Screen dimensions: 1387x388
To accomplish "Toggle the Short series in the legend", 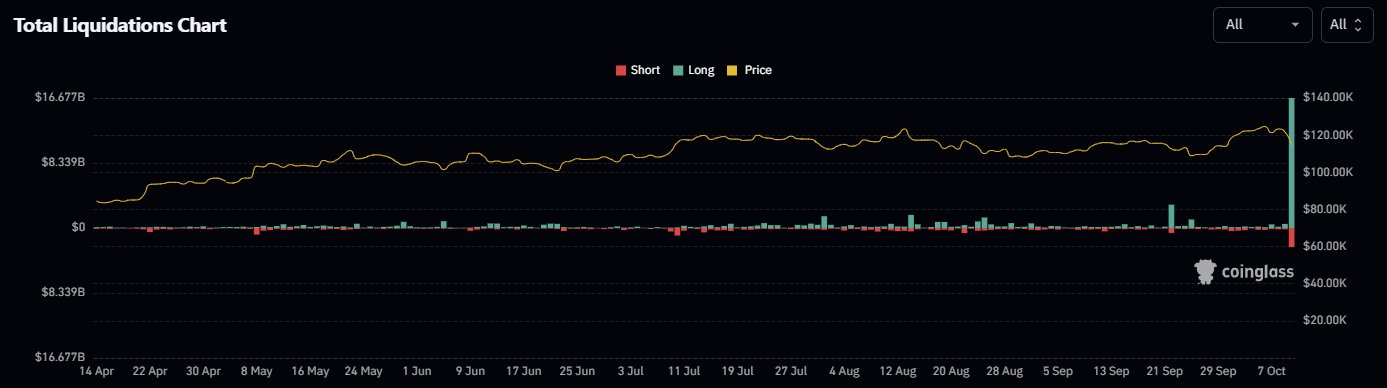I will (637, 70).
